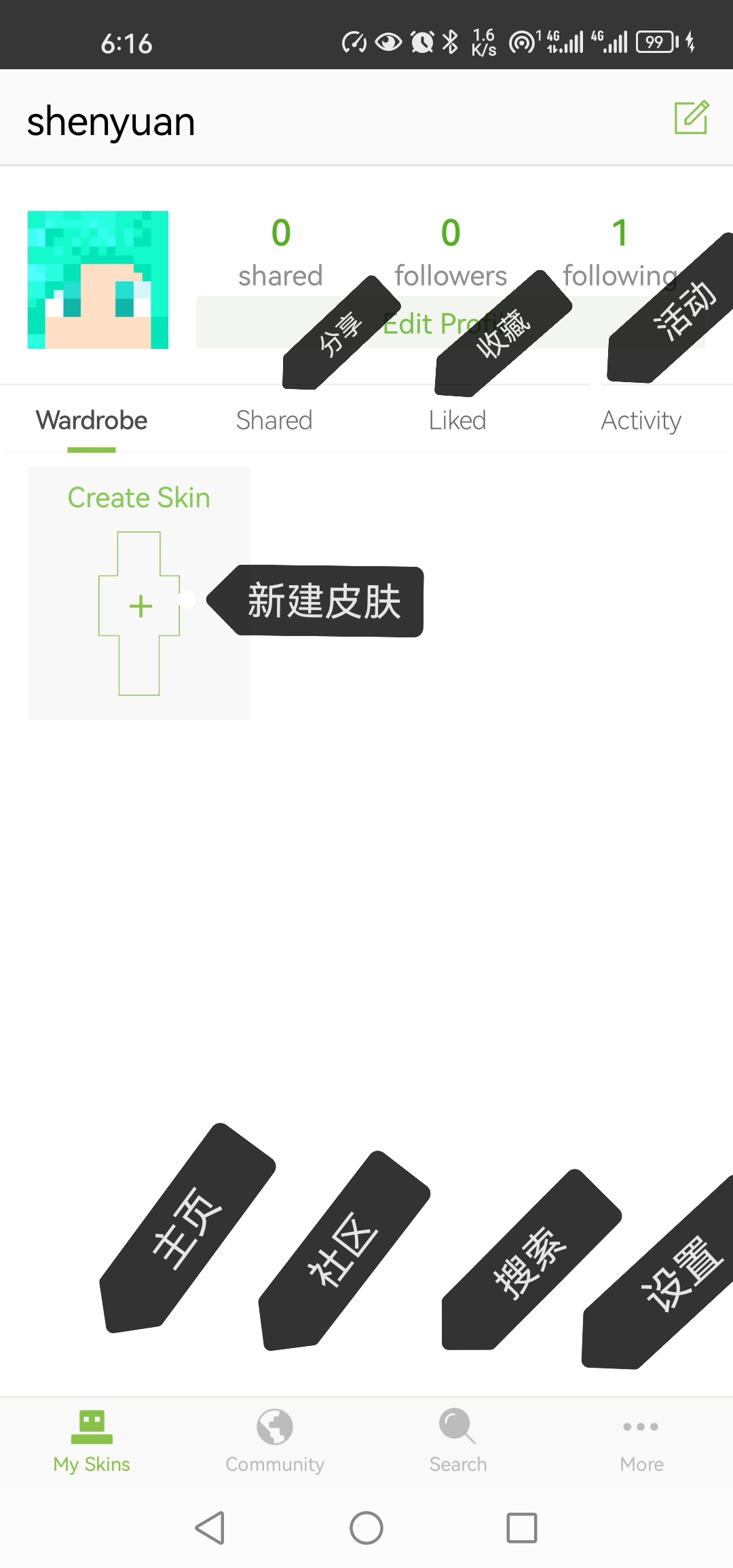Screen dimensions: 733x1568
Task: Create a new skin
Action: pyautogui.click(x=139, y=604)
